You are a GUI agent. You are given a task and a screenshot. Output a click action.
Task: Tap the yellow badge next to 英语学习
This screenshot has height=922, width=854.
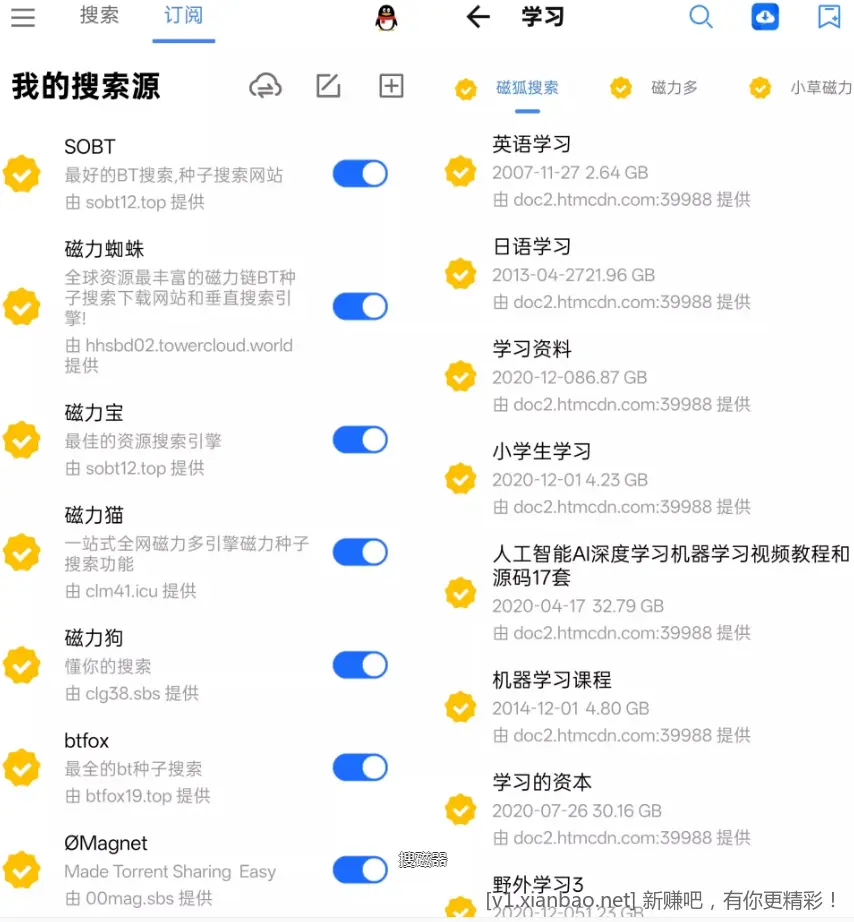tap(460, 171)
